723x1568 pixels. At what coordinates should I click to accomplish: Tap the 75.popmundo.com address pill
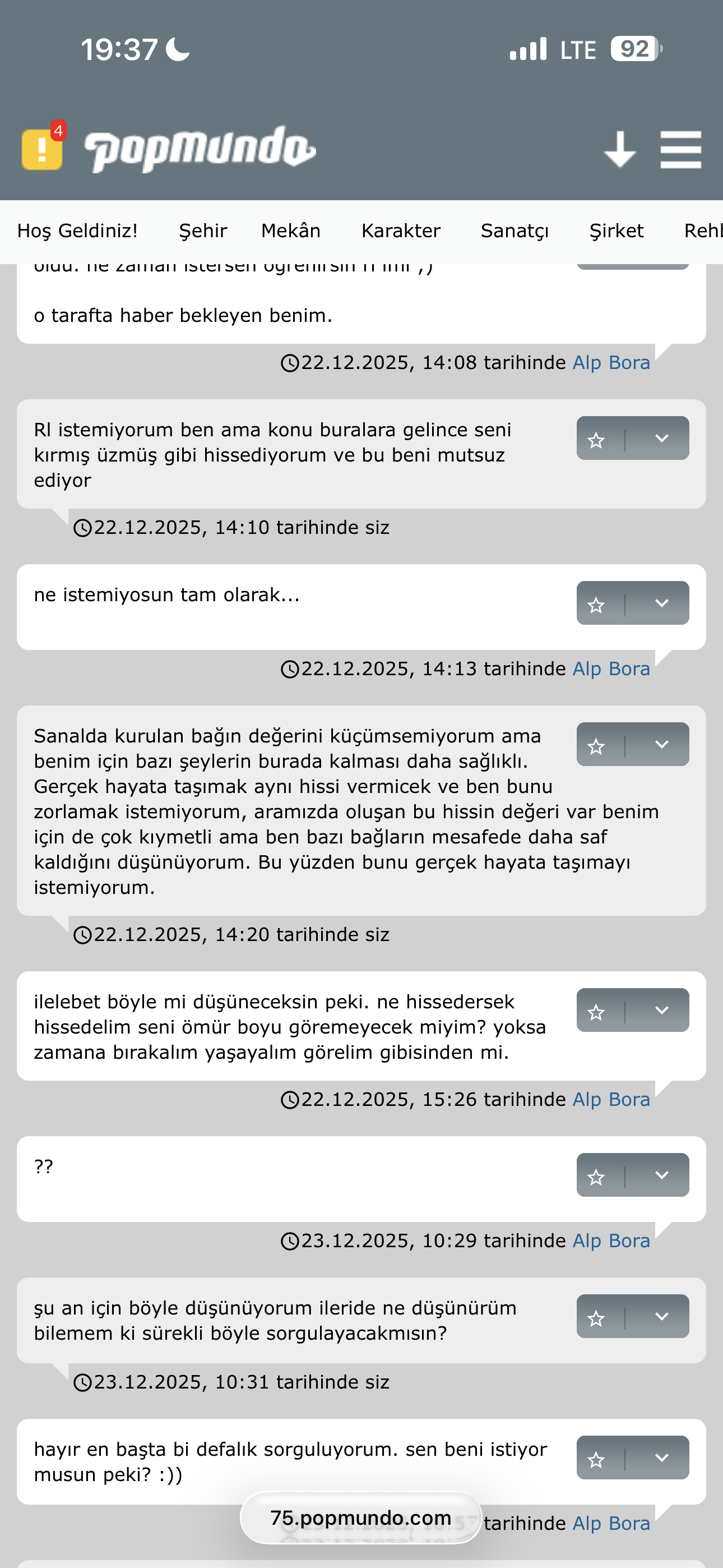(361, 1518)
